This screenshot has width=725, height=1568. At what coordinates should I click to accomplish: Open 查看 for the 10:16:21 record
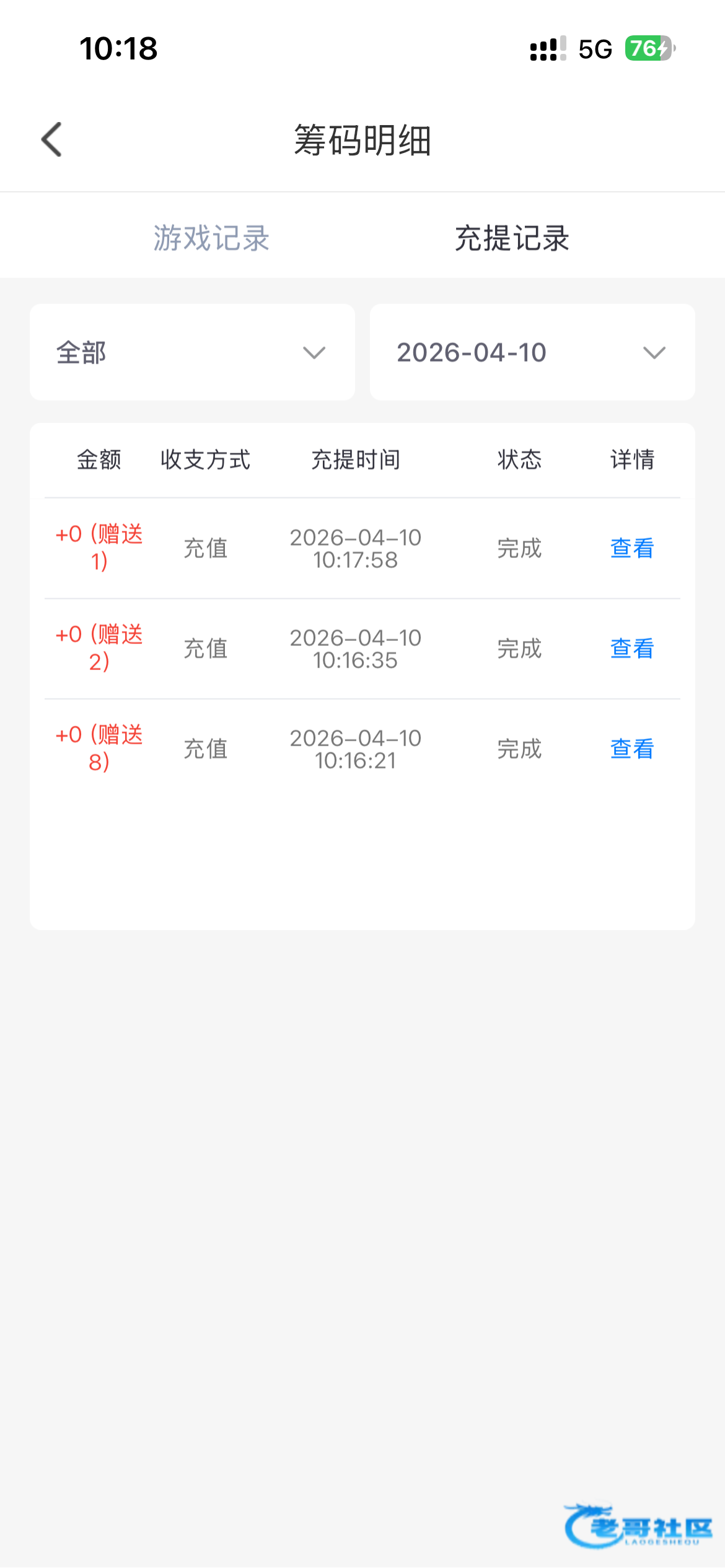pyautogui.click(x=632, y=749)
